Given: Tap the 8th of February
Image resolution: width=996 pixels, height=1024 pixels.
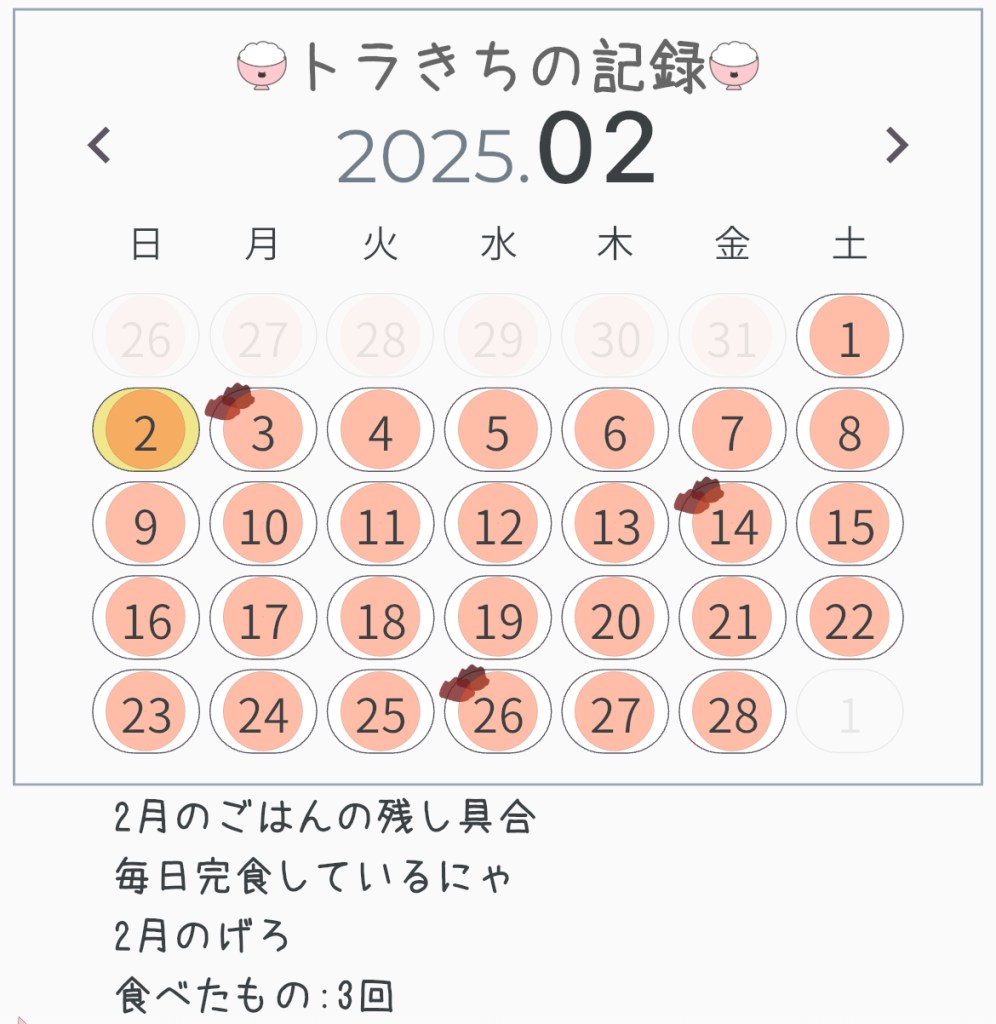Looking at the screenshot, I should click(x=849, y=431).
